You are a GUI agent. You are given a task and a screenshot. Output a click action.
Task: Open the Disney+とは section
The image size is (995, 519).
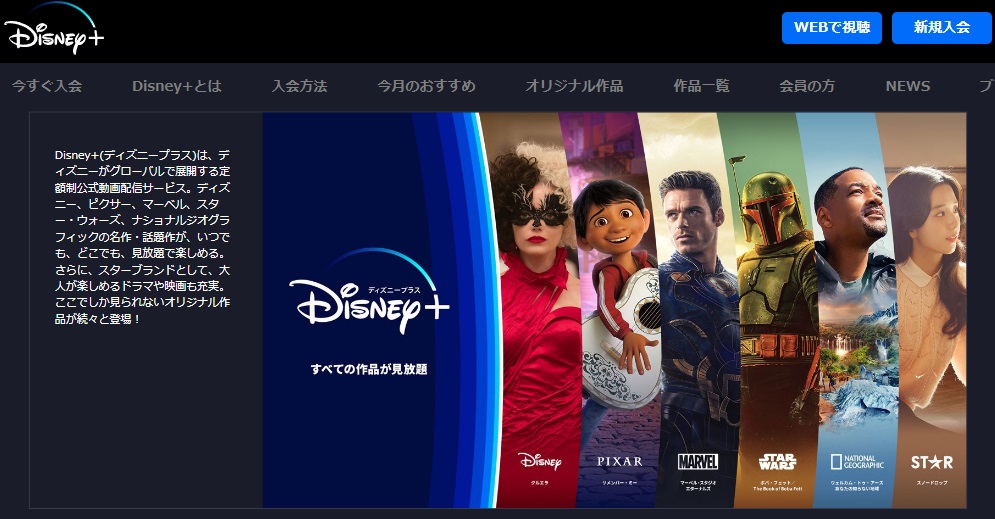click(177, 86)
